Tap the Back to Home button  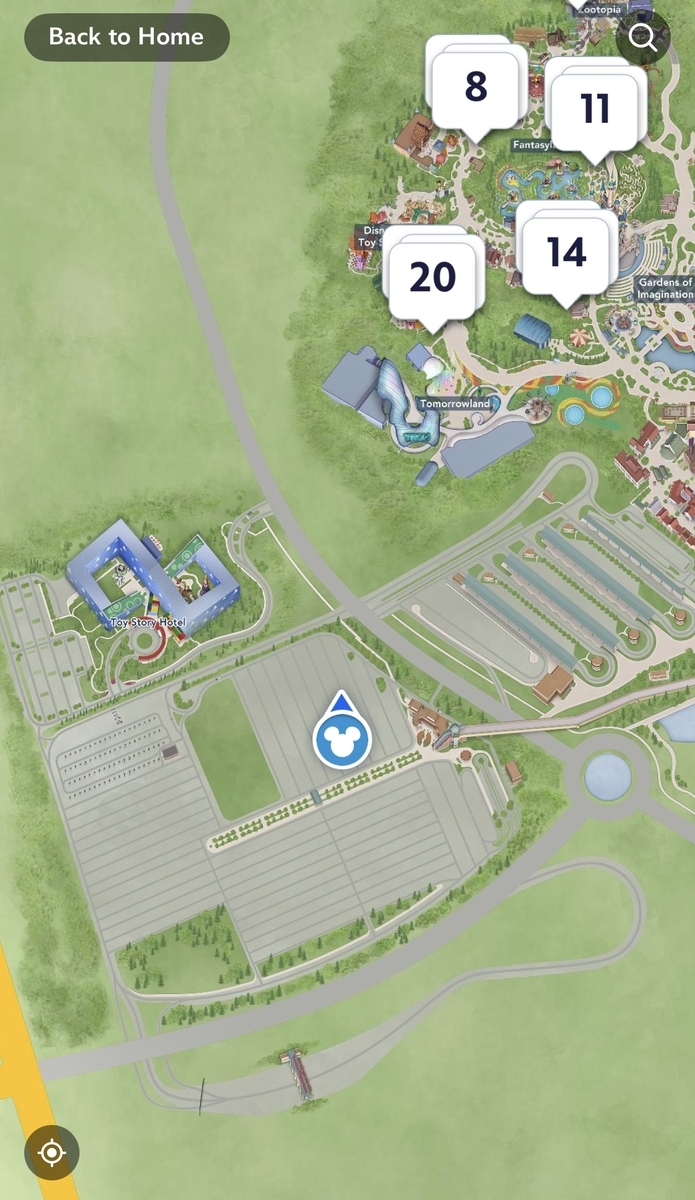126,37
